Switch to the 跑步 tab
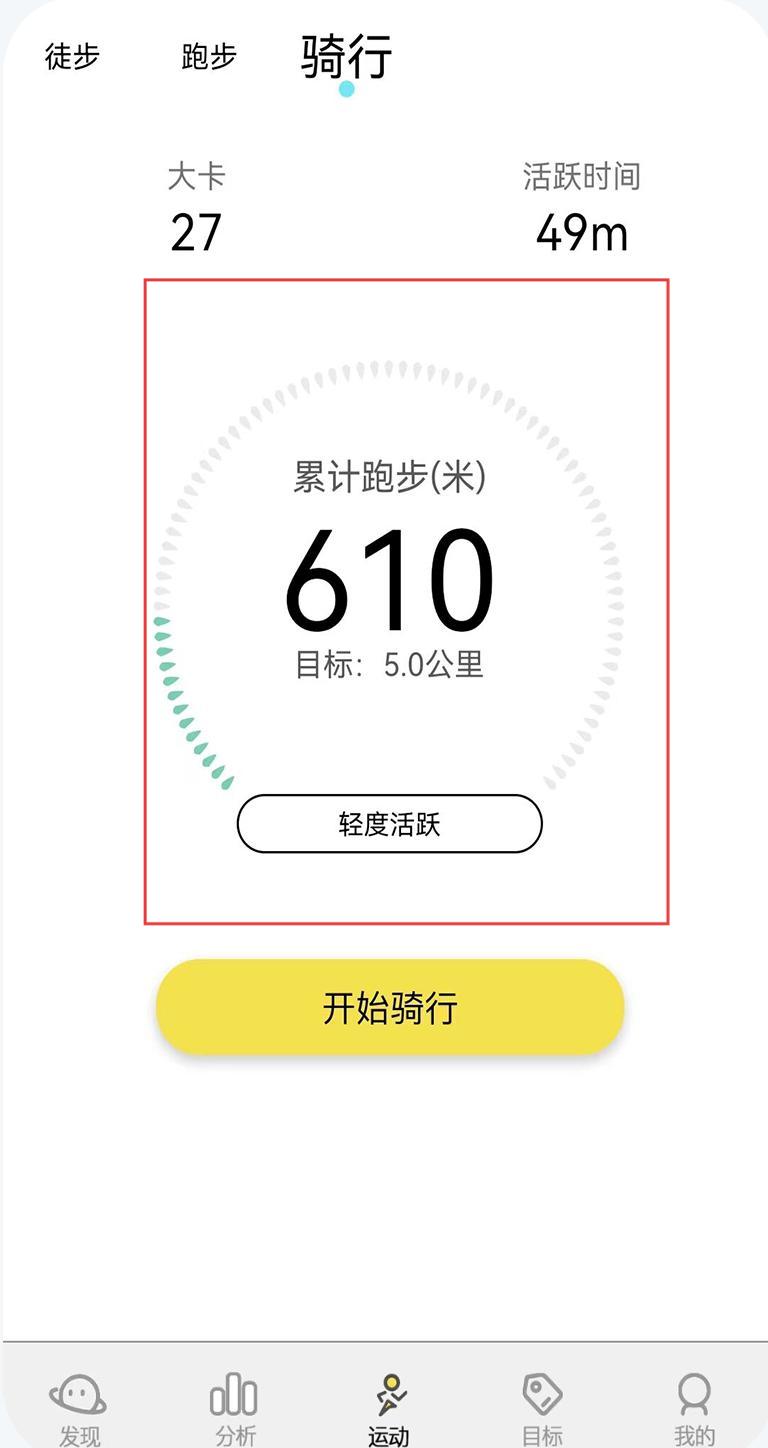The width and height of the screenshot is (768, 1448). click(x=209, y=57)
